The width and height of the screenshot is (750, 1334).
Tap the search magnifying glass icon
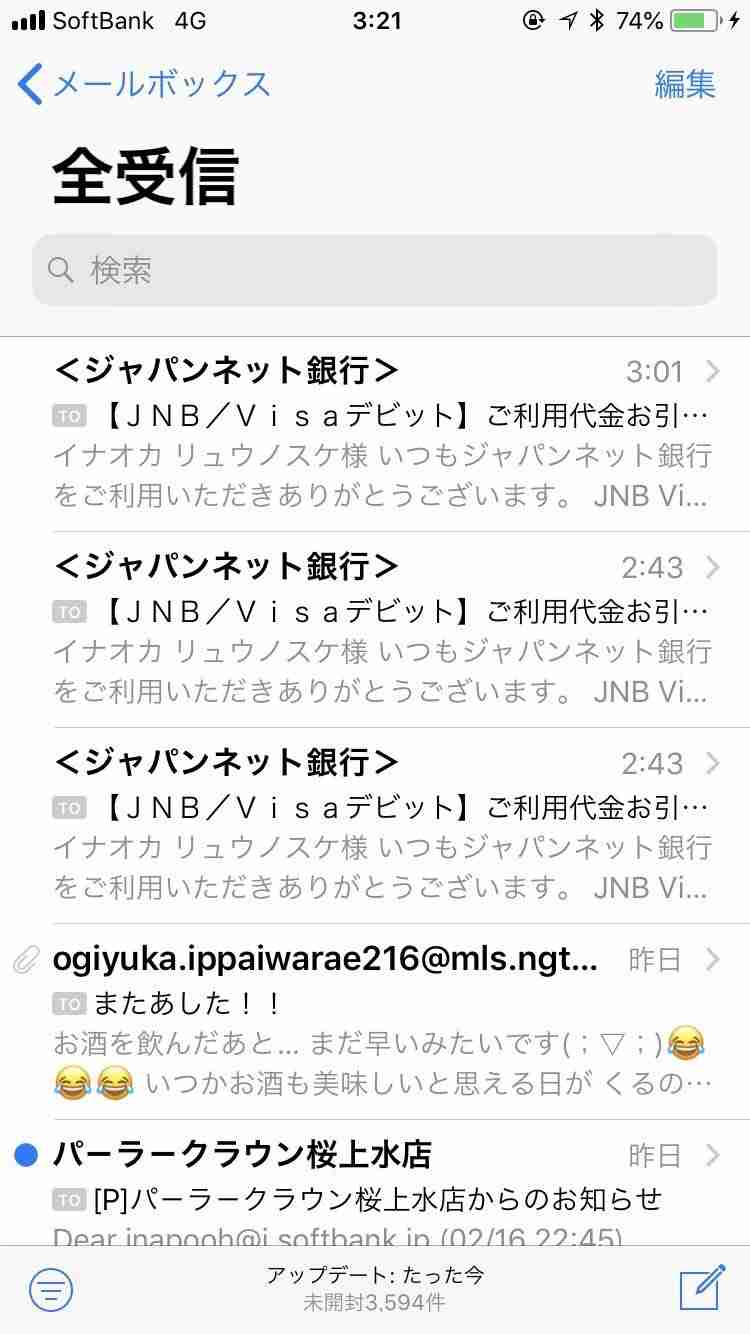[x=60, y=270]
